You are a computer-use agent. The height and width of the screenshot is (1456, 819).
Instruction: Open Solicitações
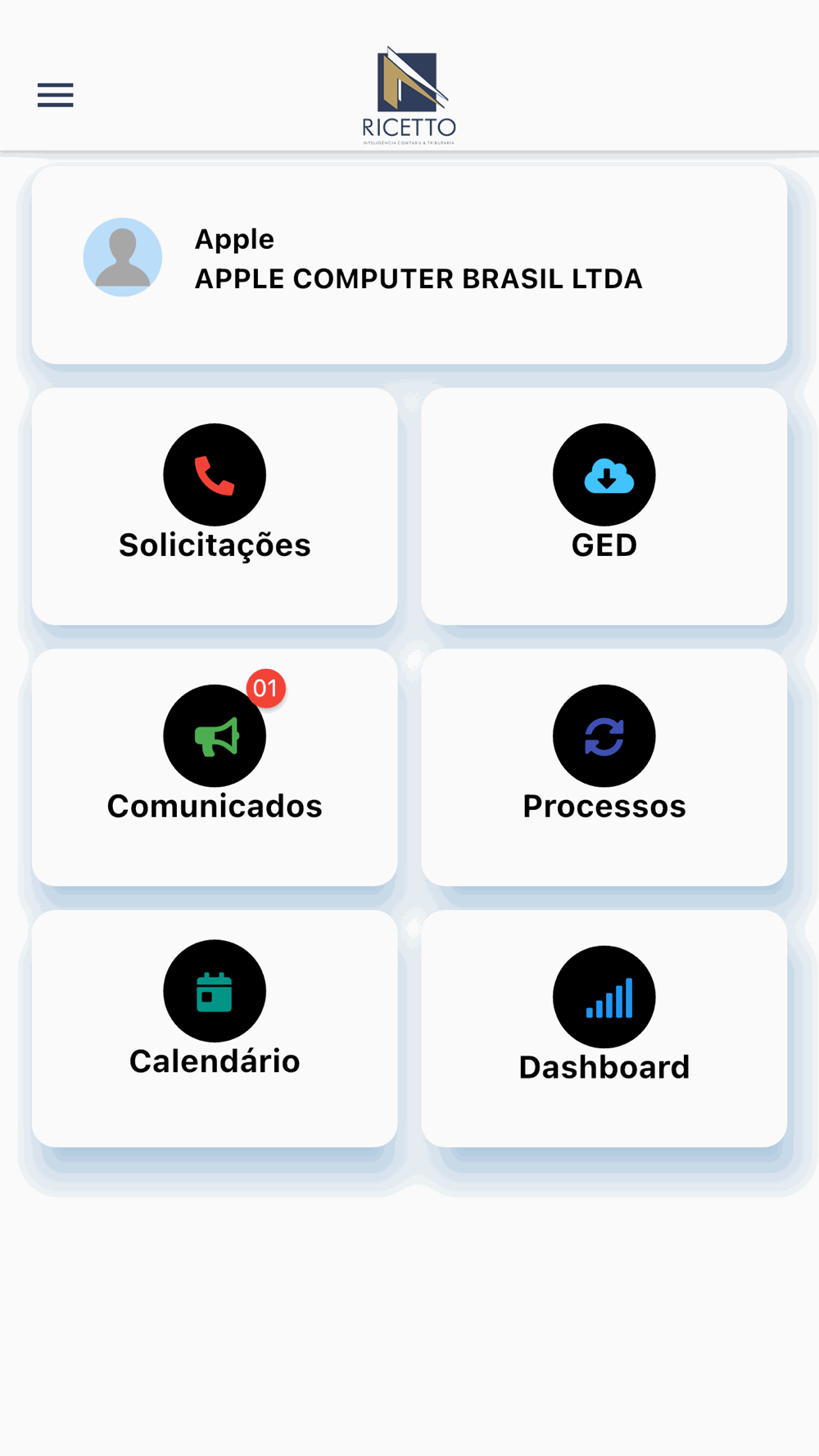pyautogui.click(x=215, y=505)
